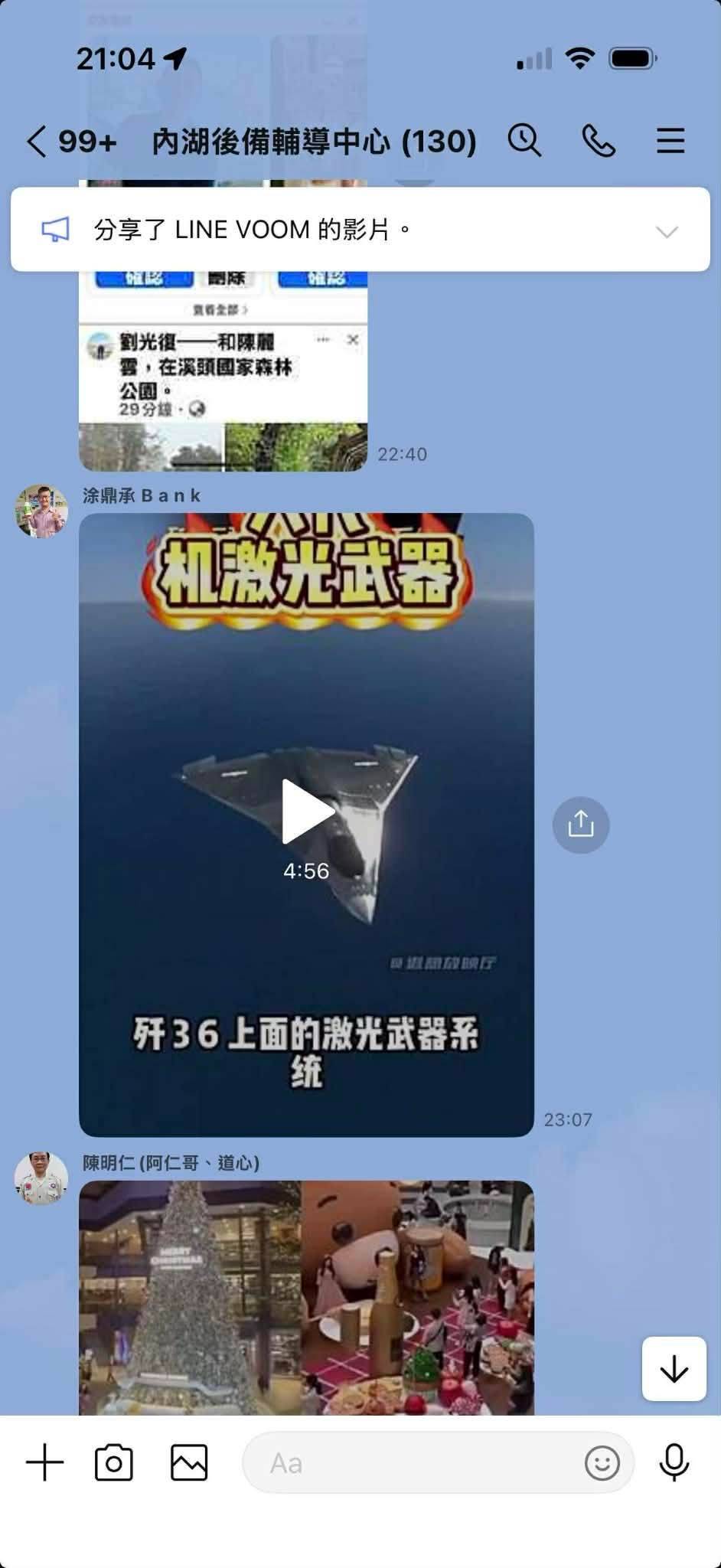Open the sticker and emoji picker
The width and height of the screenshot is (721, 1568).
point(602,1463)
